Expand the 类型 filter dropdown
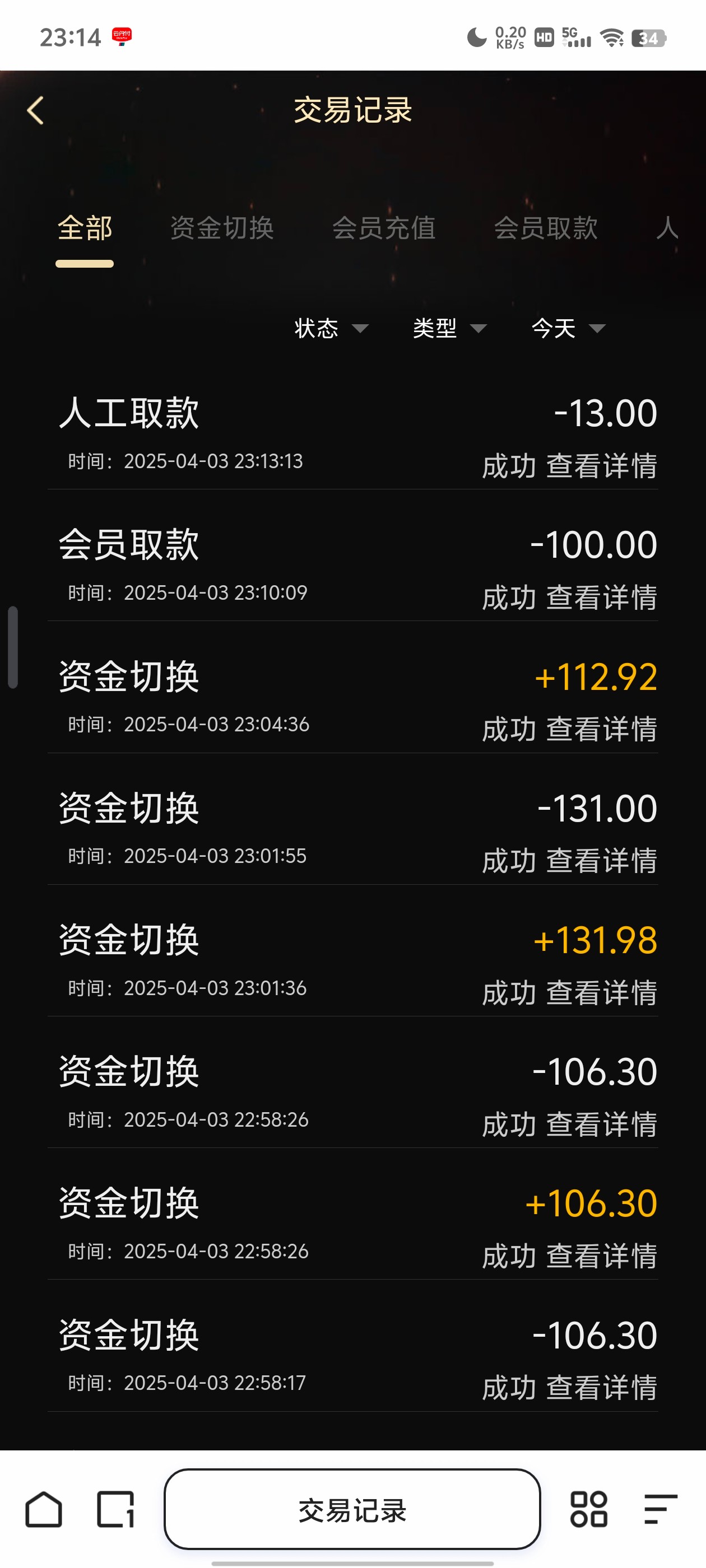Image resolution: width=706 pixels, height=1568 pixels. 449,329
